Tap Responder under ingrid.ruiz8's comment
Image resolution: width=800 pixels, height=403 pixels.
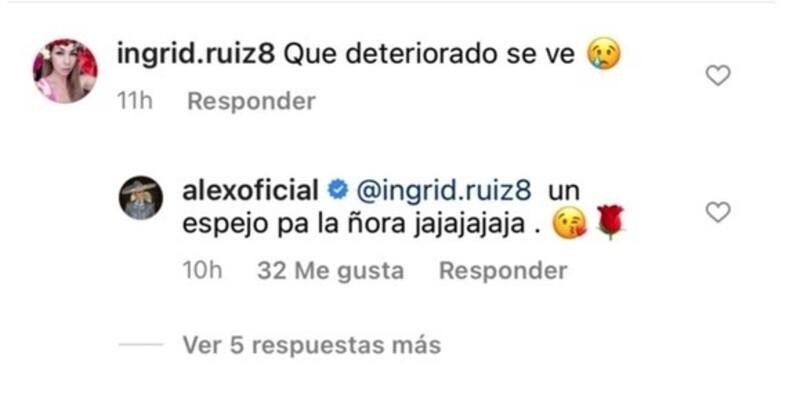pyautogui.click(x=250, y=101)
